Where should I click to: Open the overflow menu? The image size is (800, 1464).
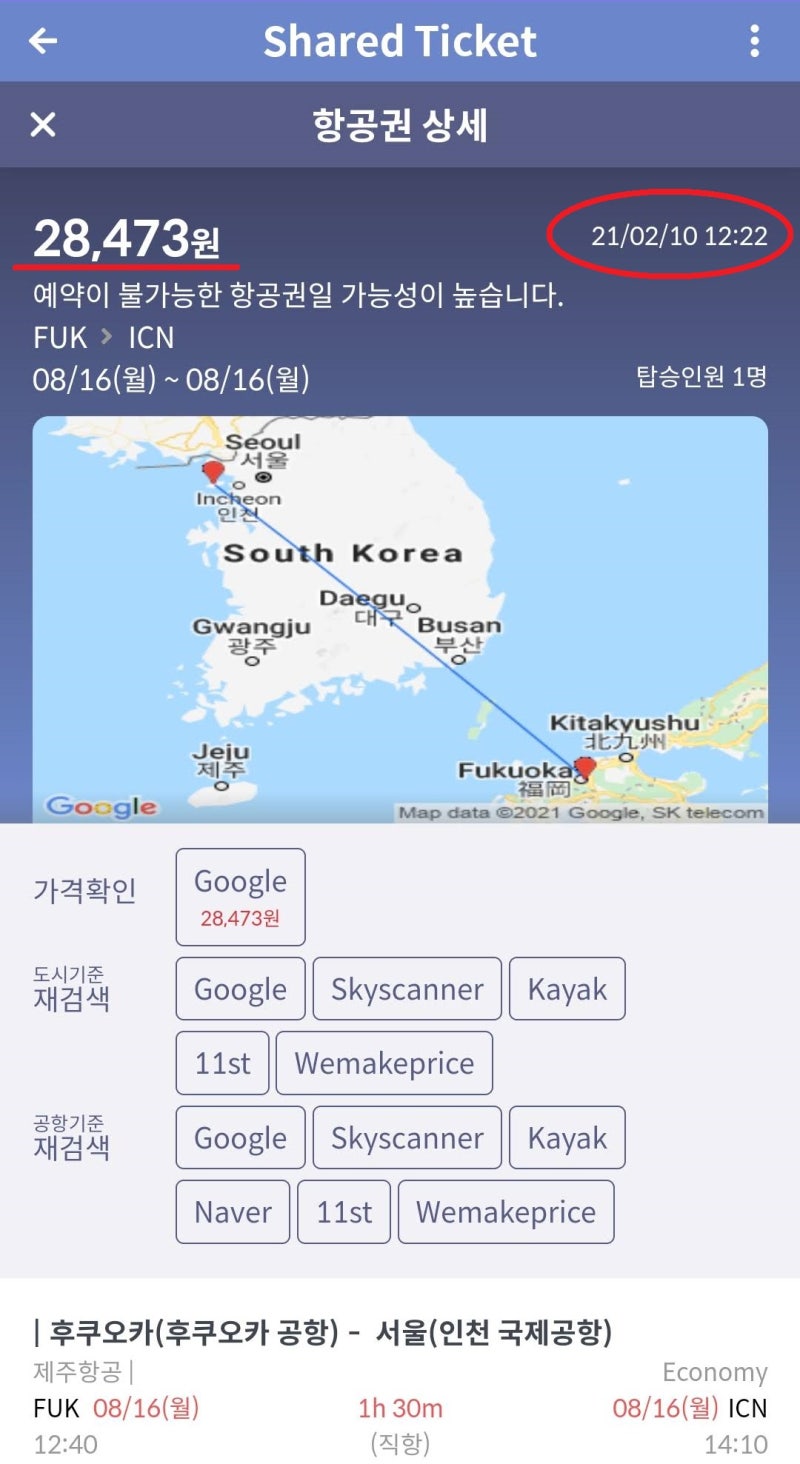tap(754, 41)
